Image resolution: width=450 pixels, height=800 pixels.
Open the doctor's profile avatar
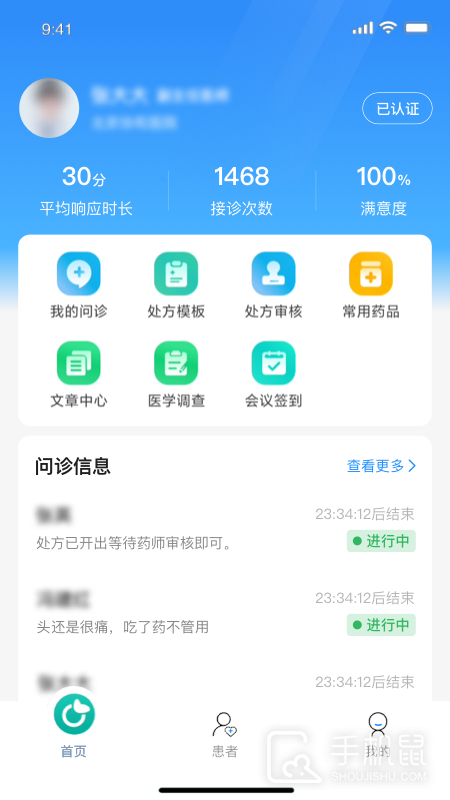point(49,108)
